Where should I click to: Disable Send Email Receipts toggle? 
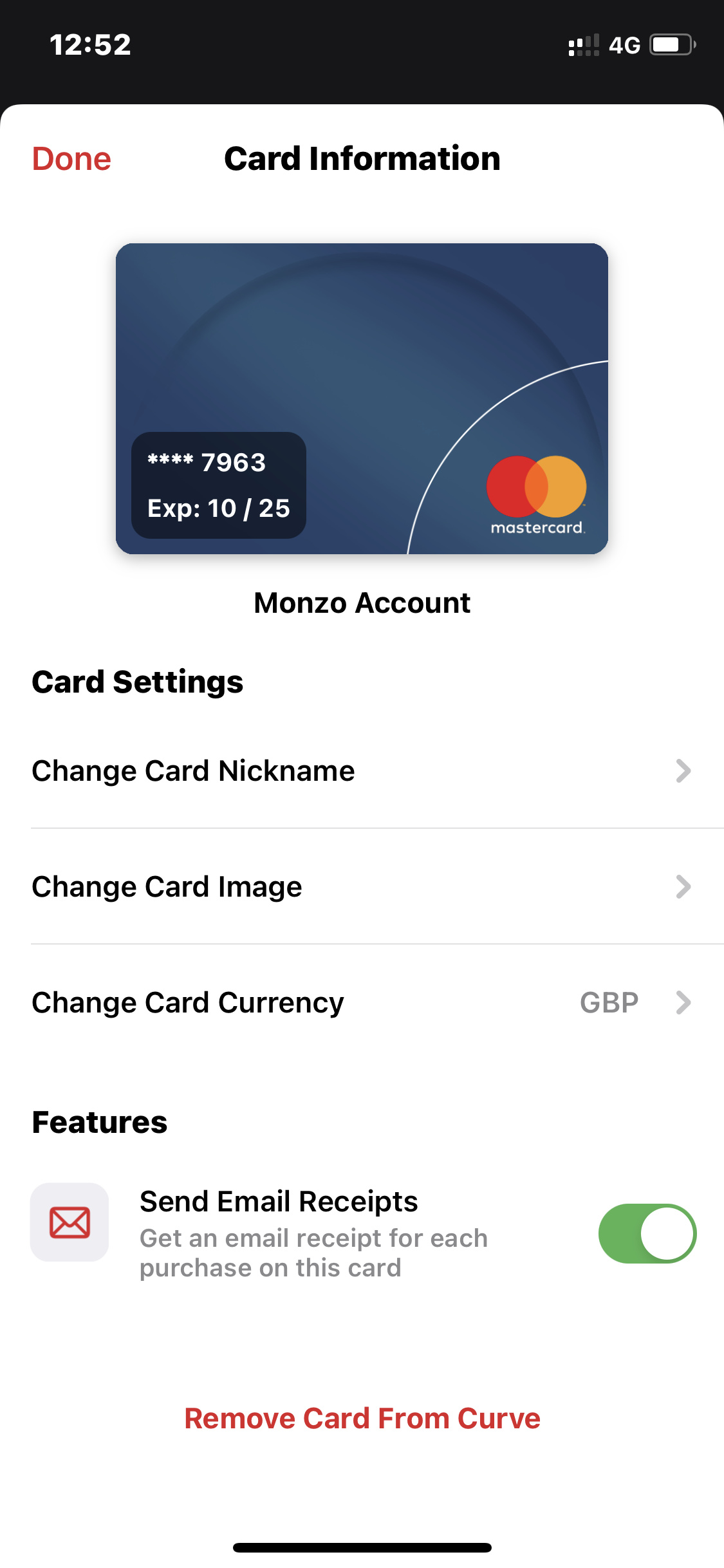(x=647, y=1233)
